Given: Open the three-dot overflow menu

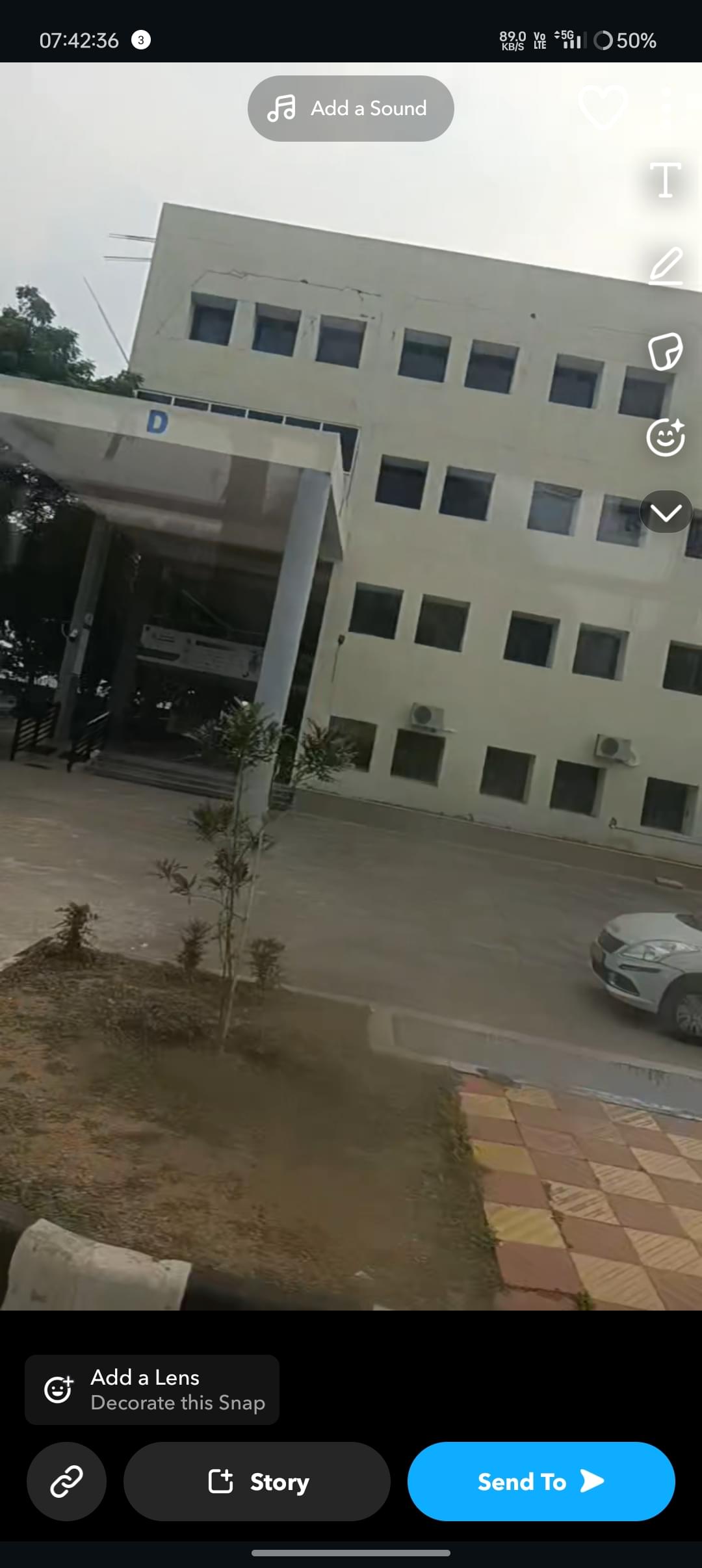Looking at the screenshot, I should click(666, 104).
